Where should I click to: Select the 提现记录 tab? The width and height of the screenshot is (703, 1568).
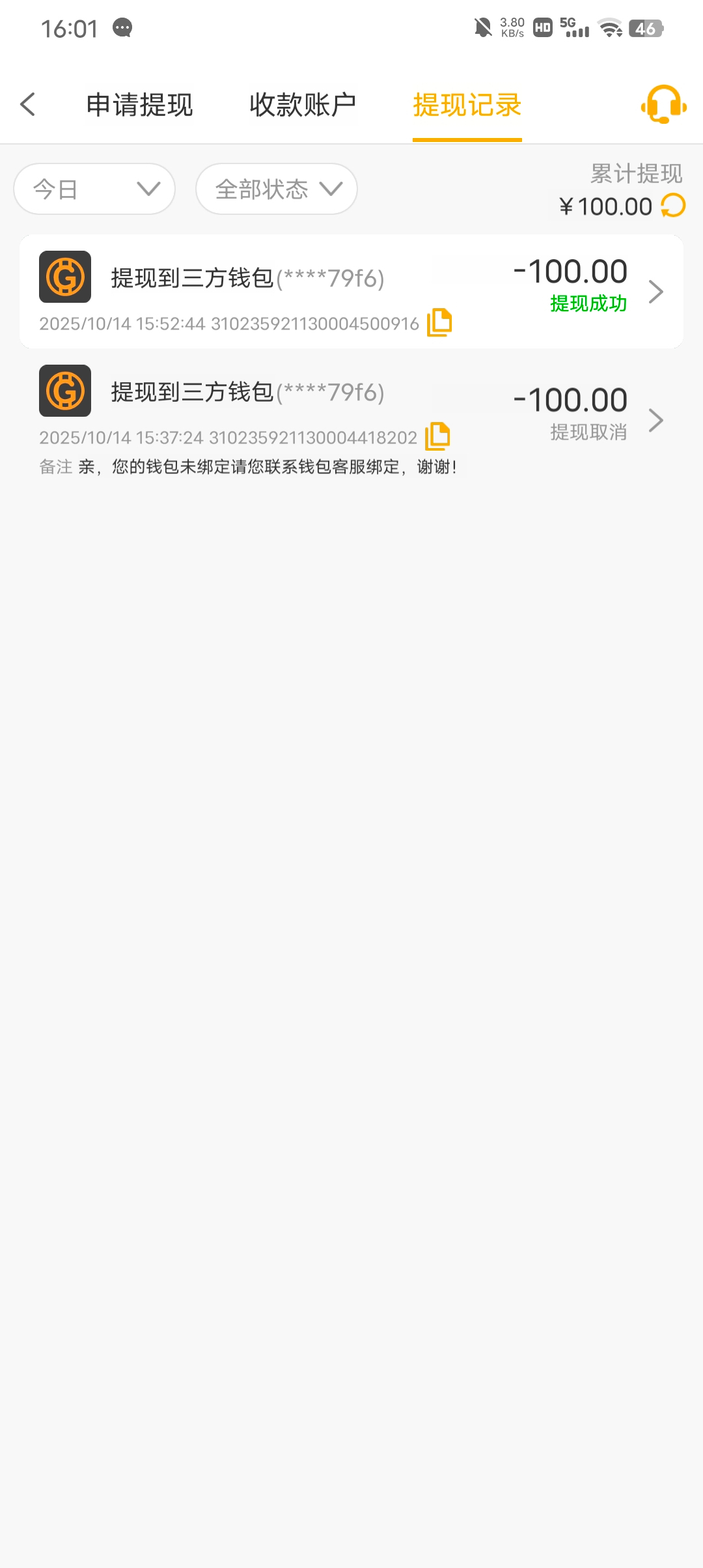tap(467, 105)
